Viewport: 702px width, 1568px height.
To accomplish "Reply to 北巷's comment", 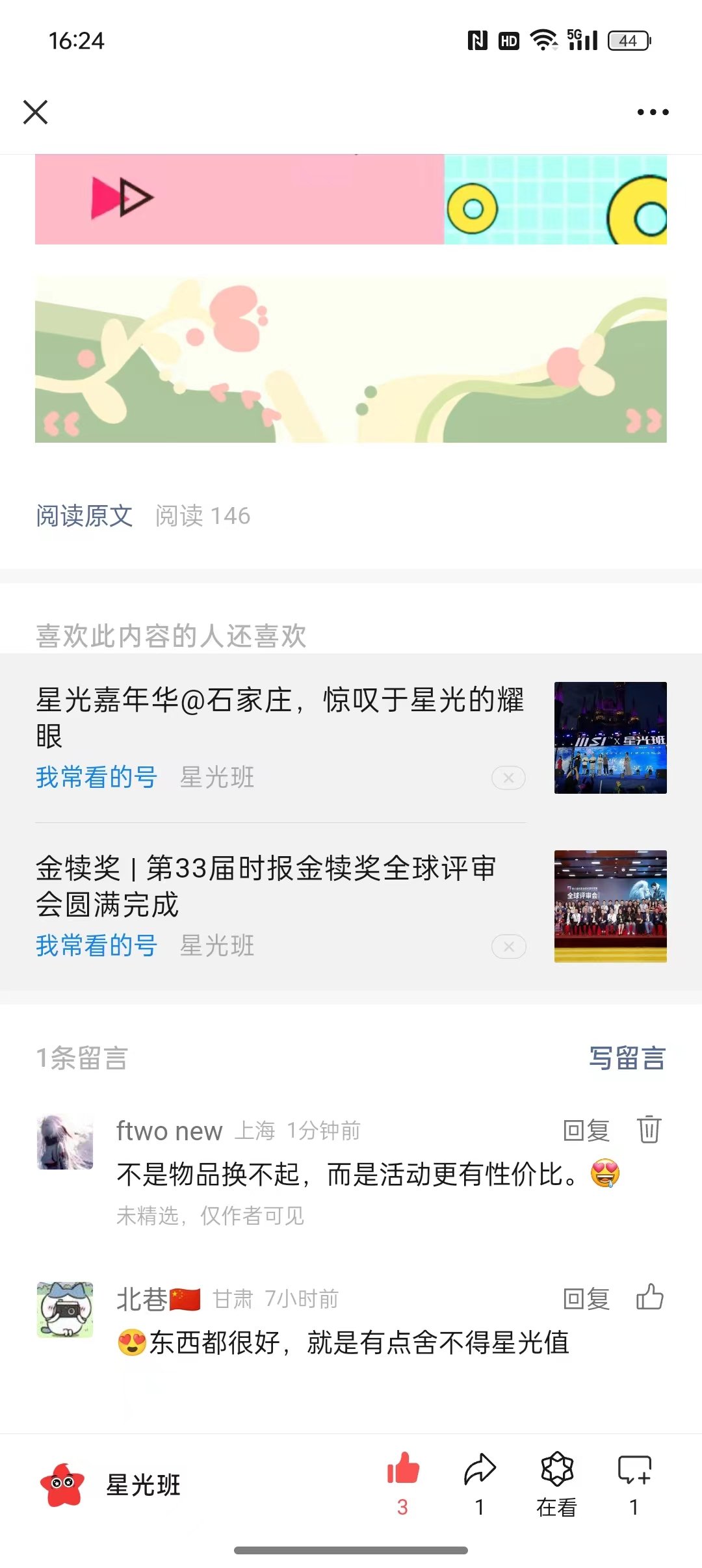I will coord(586,1299).
